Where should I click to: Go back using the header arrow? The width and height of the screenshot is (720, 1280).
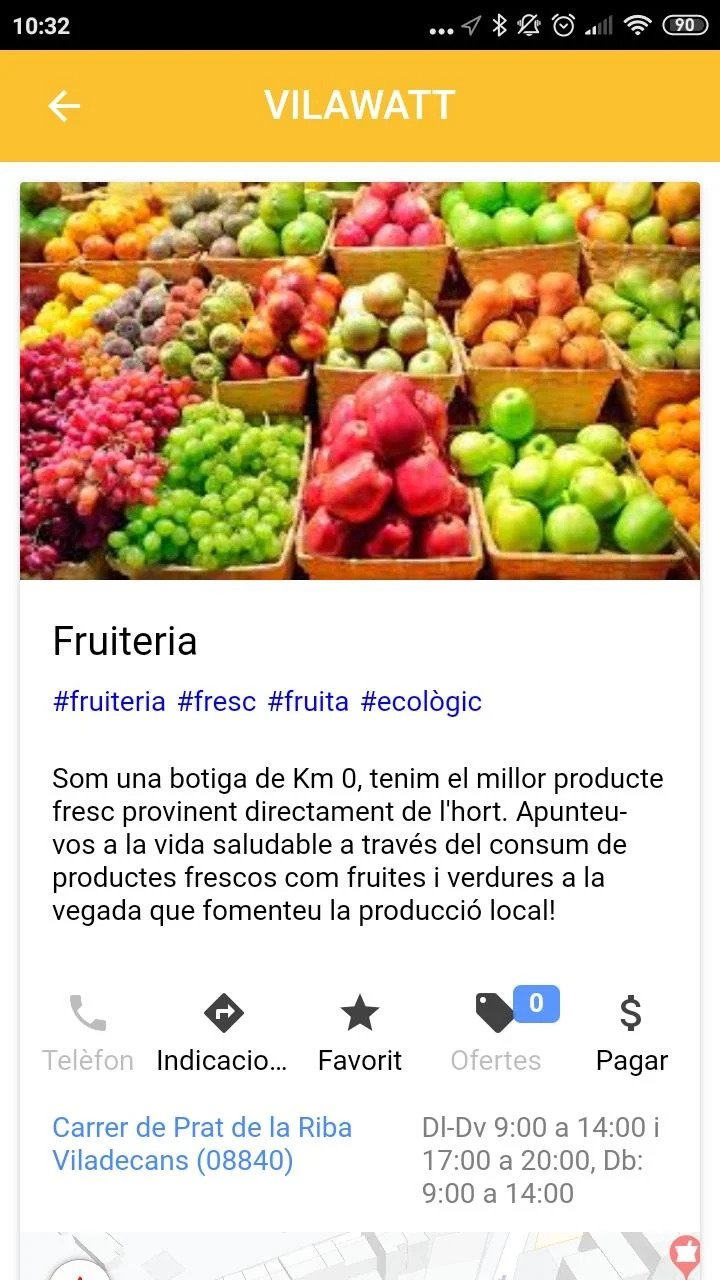coord(64,106)
